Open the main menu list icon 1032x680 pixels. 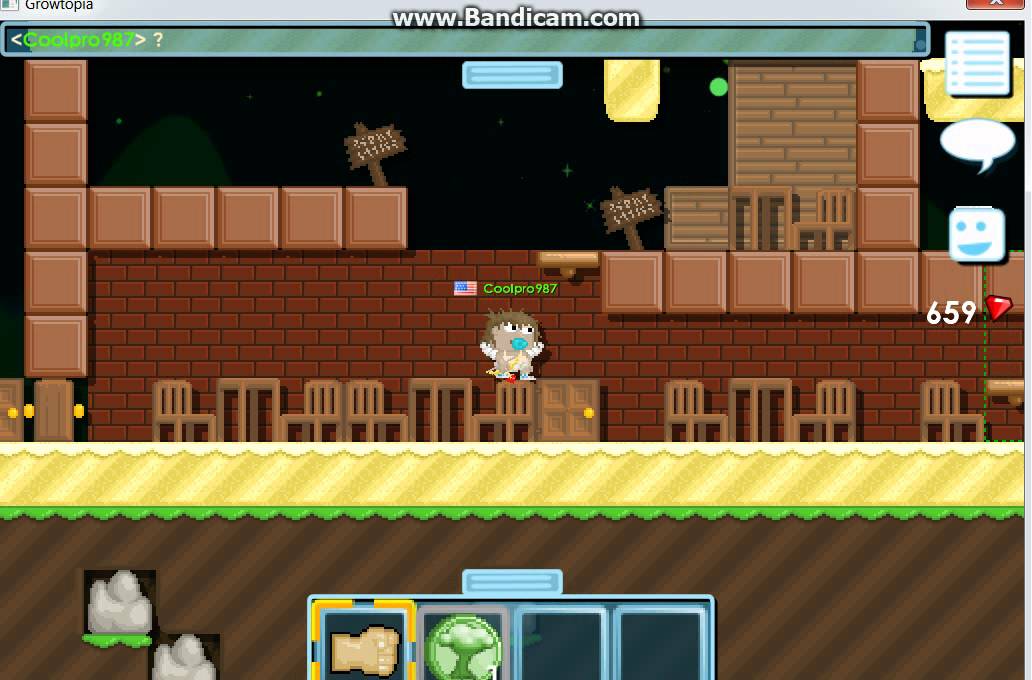click(x=977, y=64)
